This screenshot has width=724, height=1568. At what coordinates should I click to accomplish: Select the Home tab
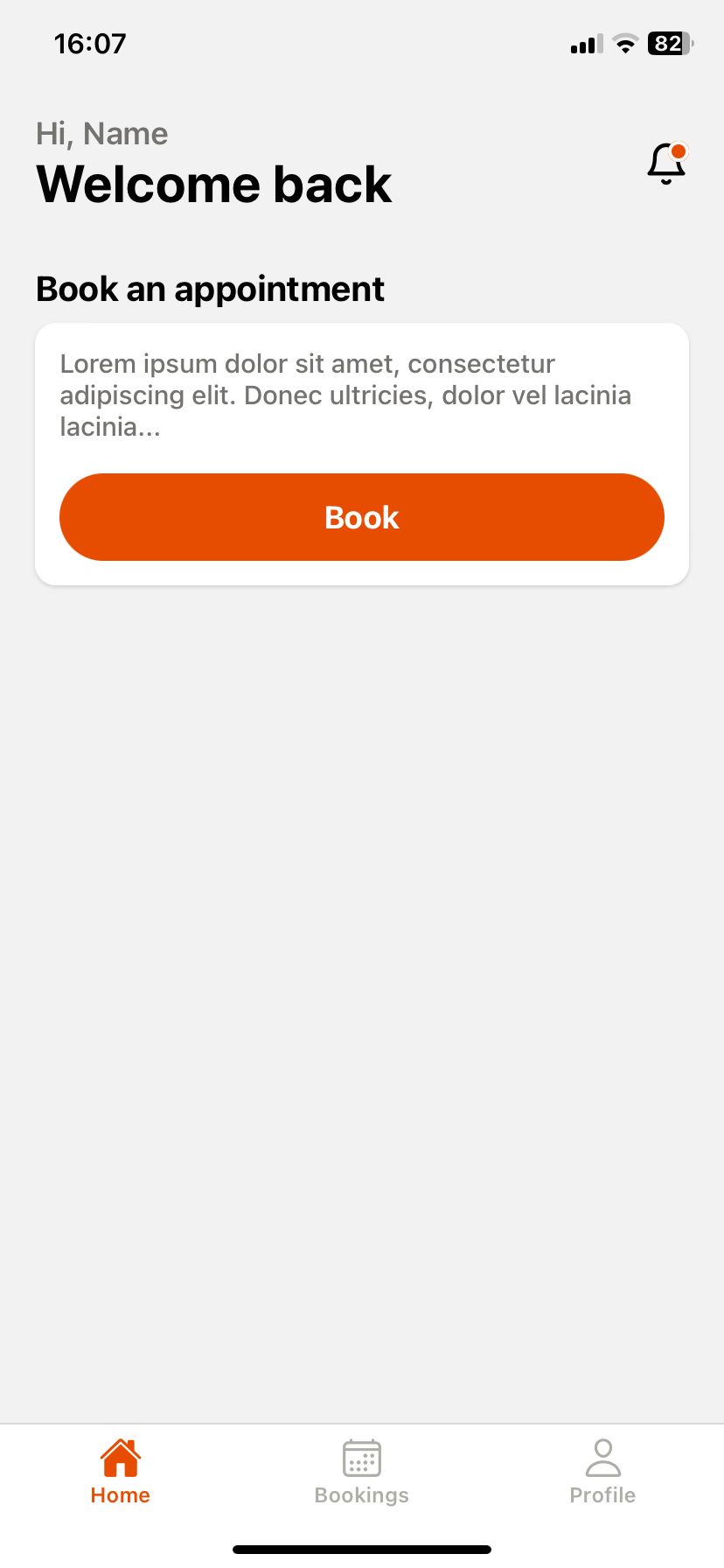121,1473
